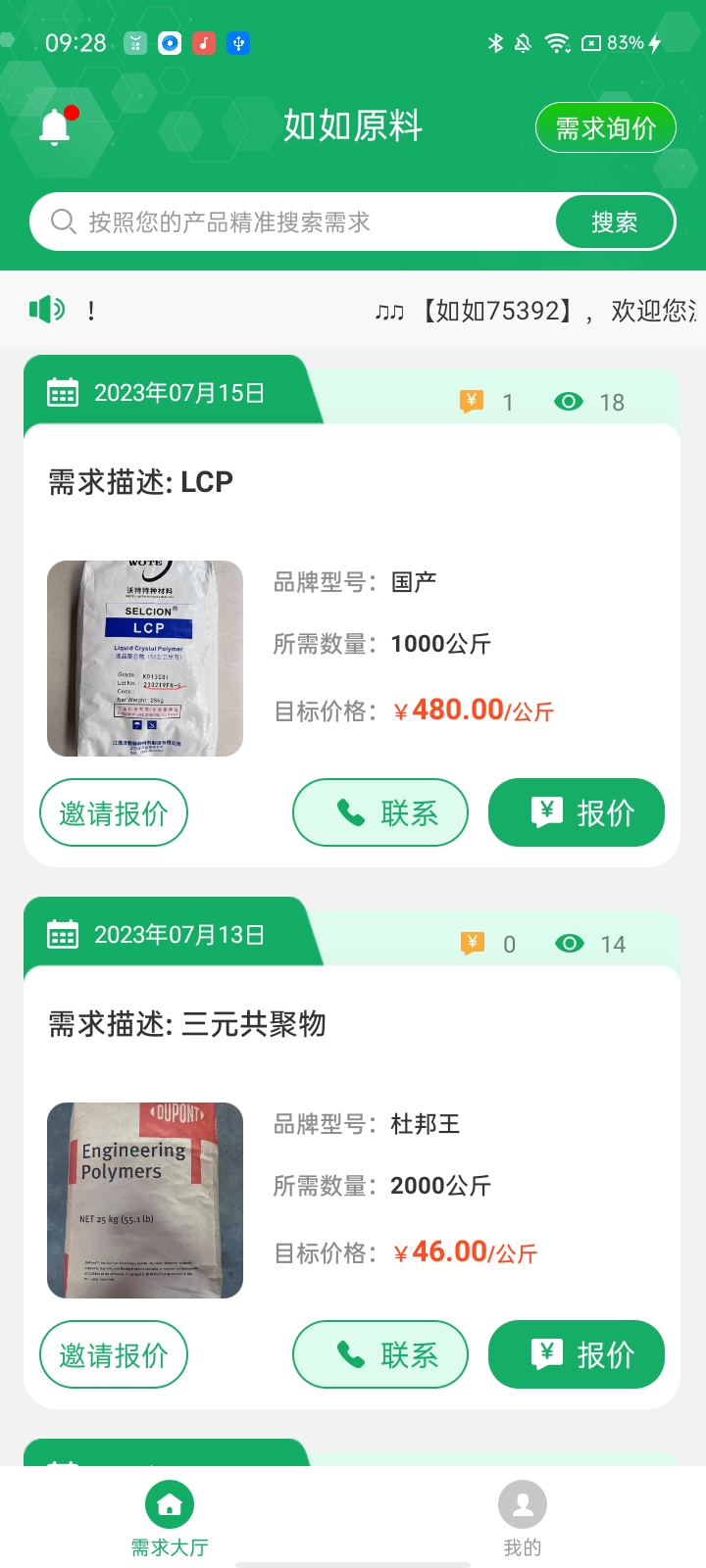Click the yen icon in the 三元共聚物 报价 button
Image resolution: width=706 pixels, height=1568 pixels.
pos(546,1354)
